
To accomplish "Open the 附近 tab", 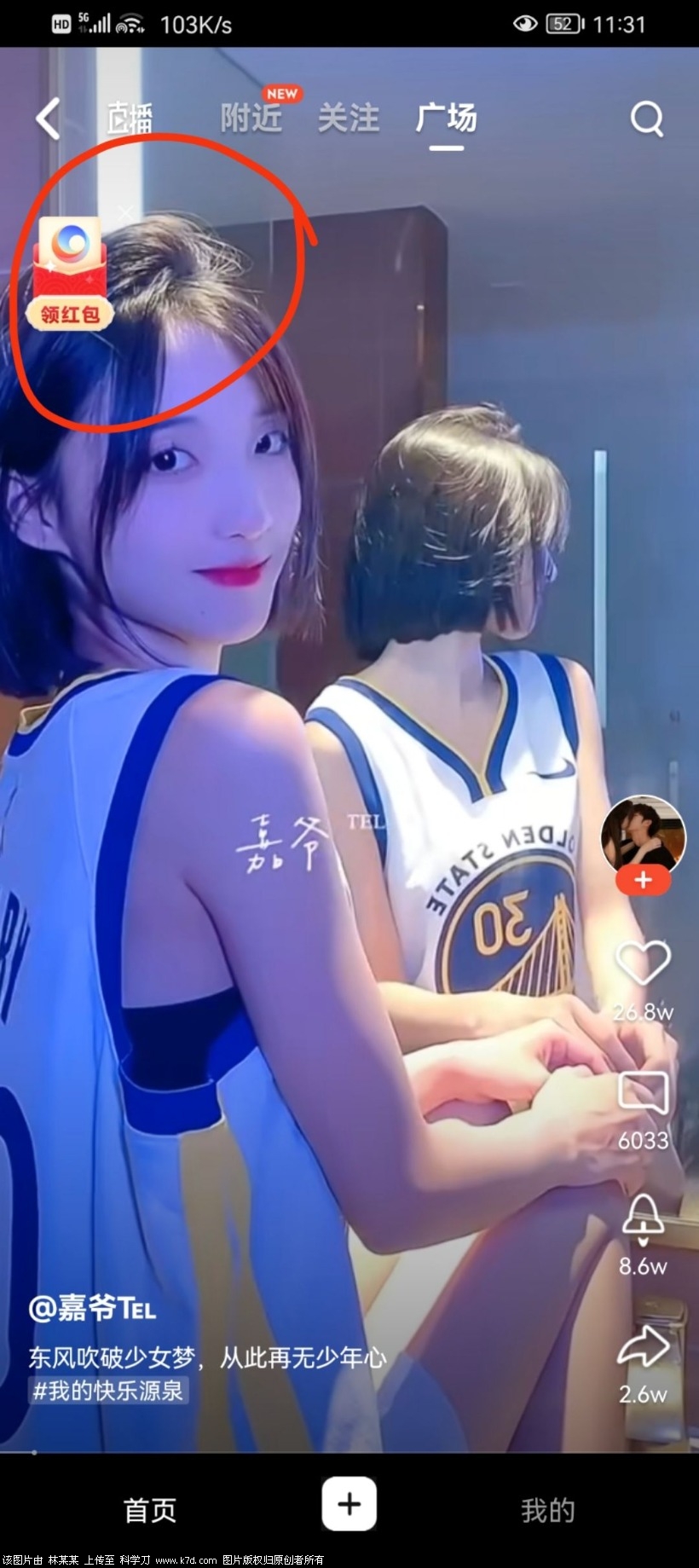I will [x=251, y=118].
